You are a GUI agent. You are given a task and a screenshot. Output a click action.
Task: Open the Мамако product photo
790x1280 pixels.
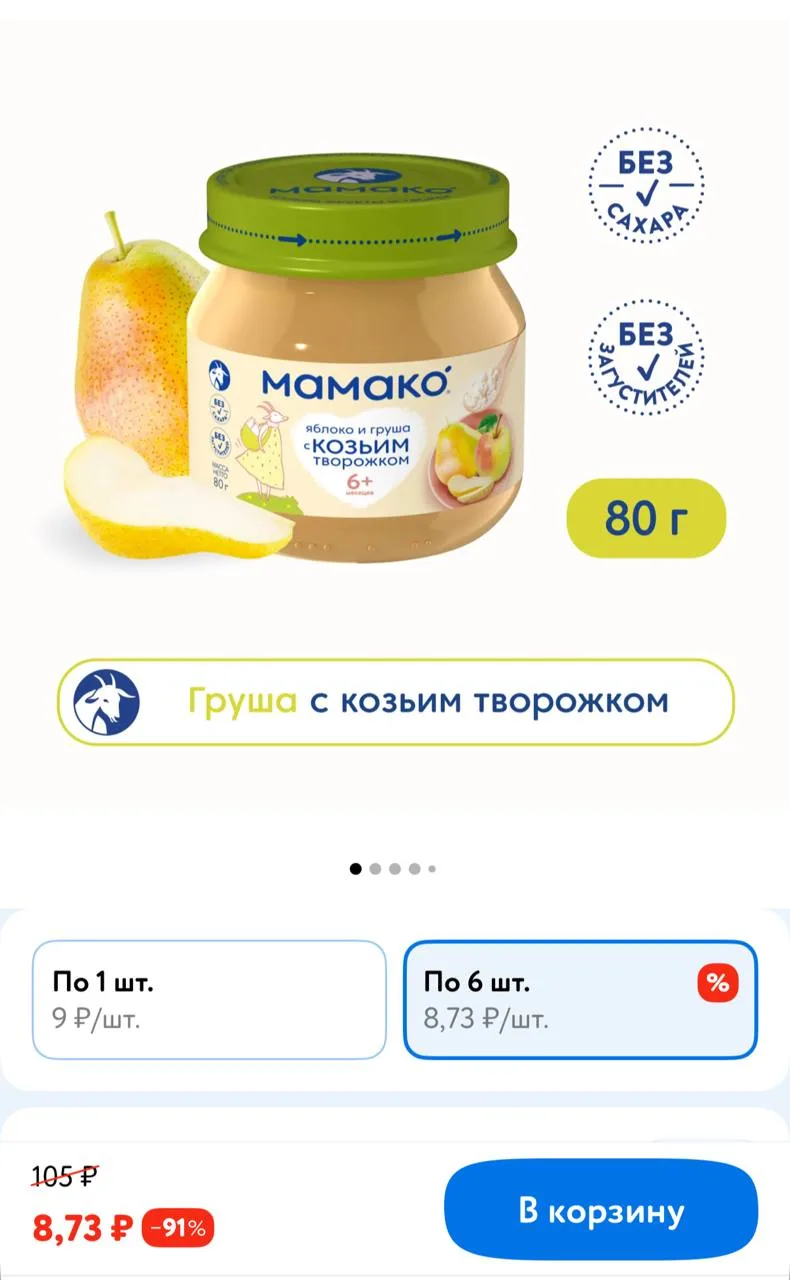coord(395,400)
